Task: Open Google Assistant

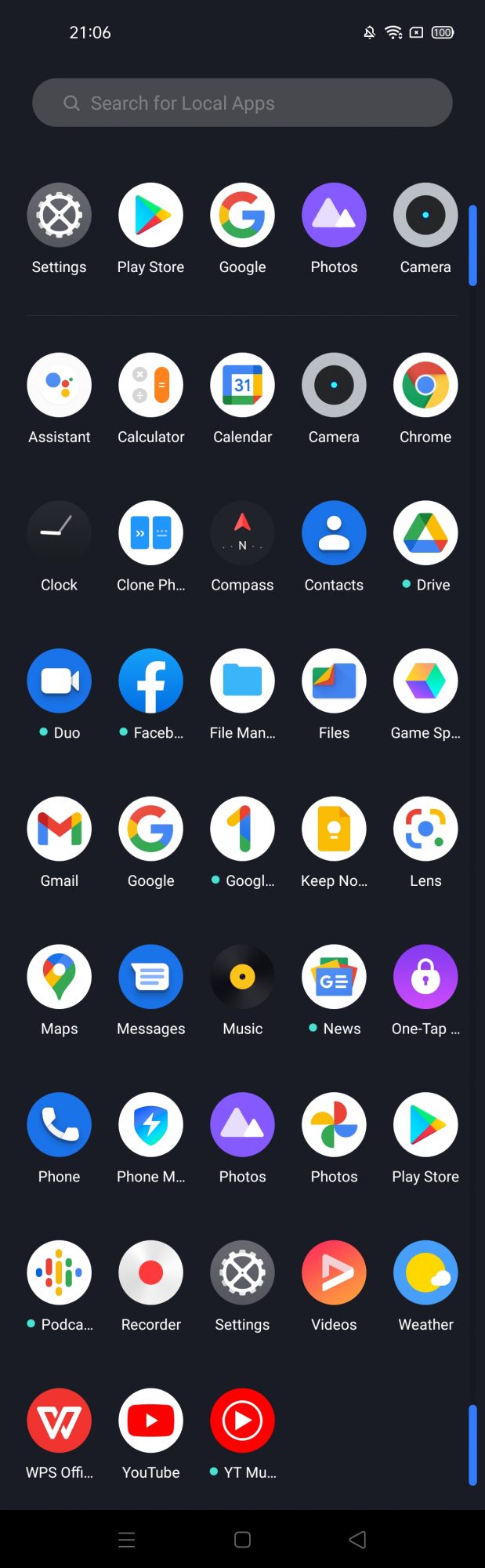Action: (x=60, y=385)
